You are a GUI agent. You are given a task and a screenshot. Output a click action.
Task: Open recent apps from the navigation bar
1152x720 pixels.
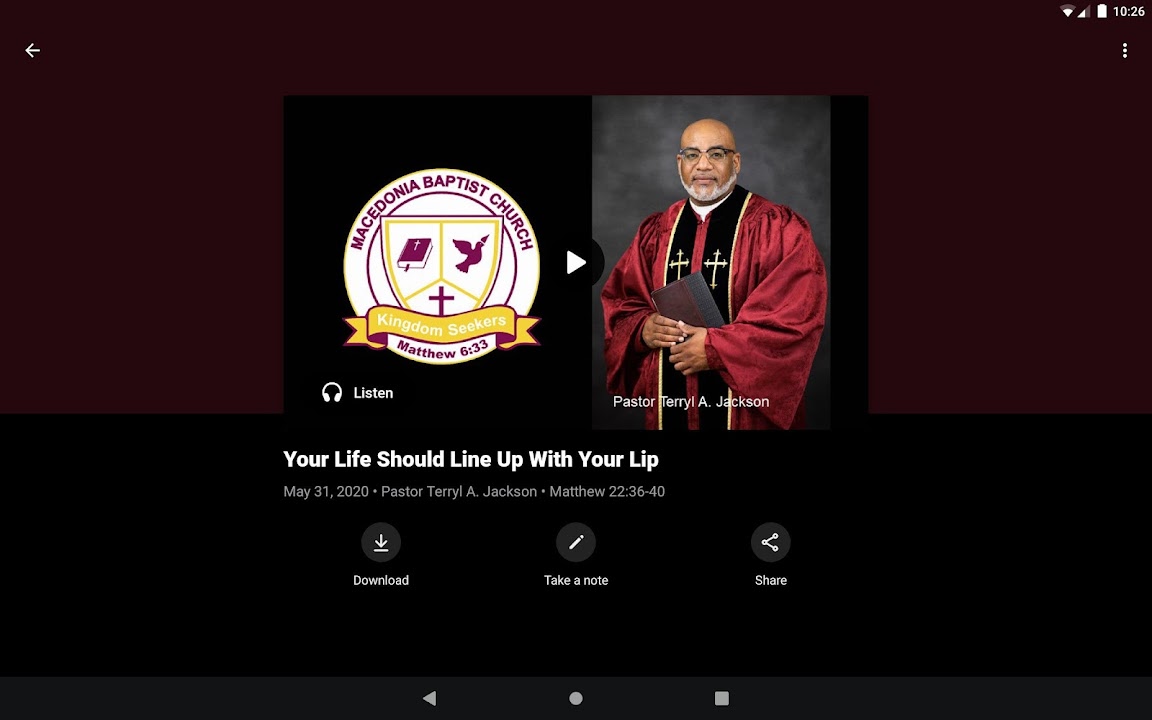point(722,698)
